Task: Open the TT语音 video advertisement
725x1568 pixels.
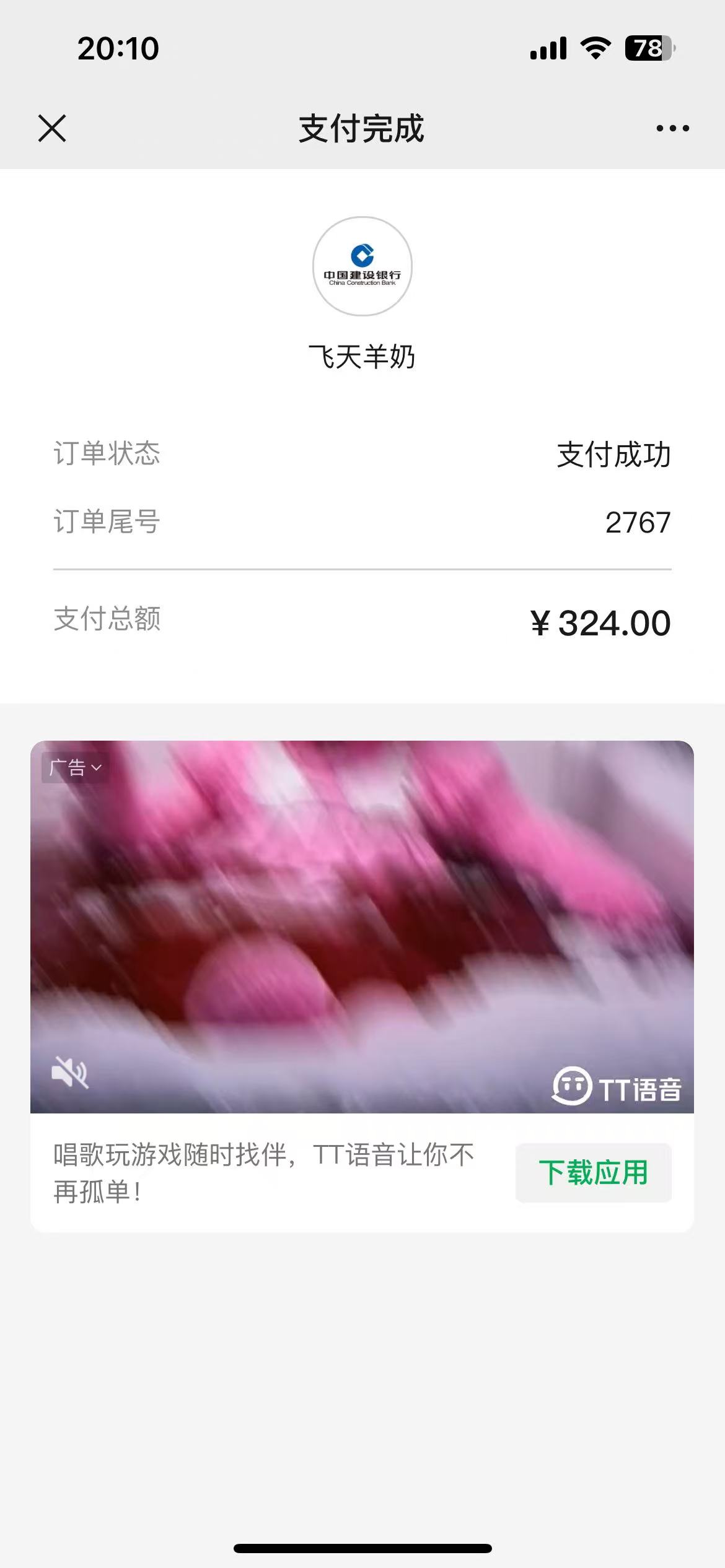Action: 362,926
